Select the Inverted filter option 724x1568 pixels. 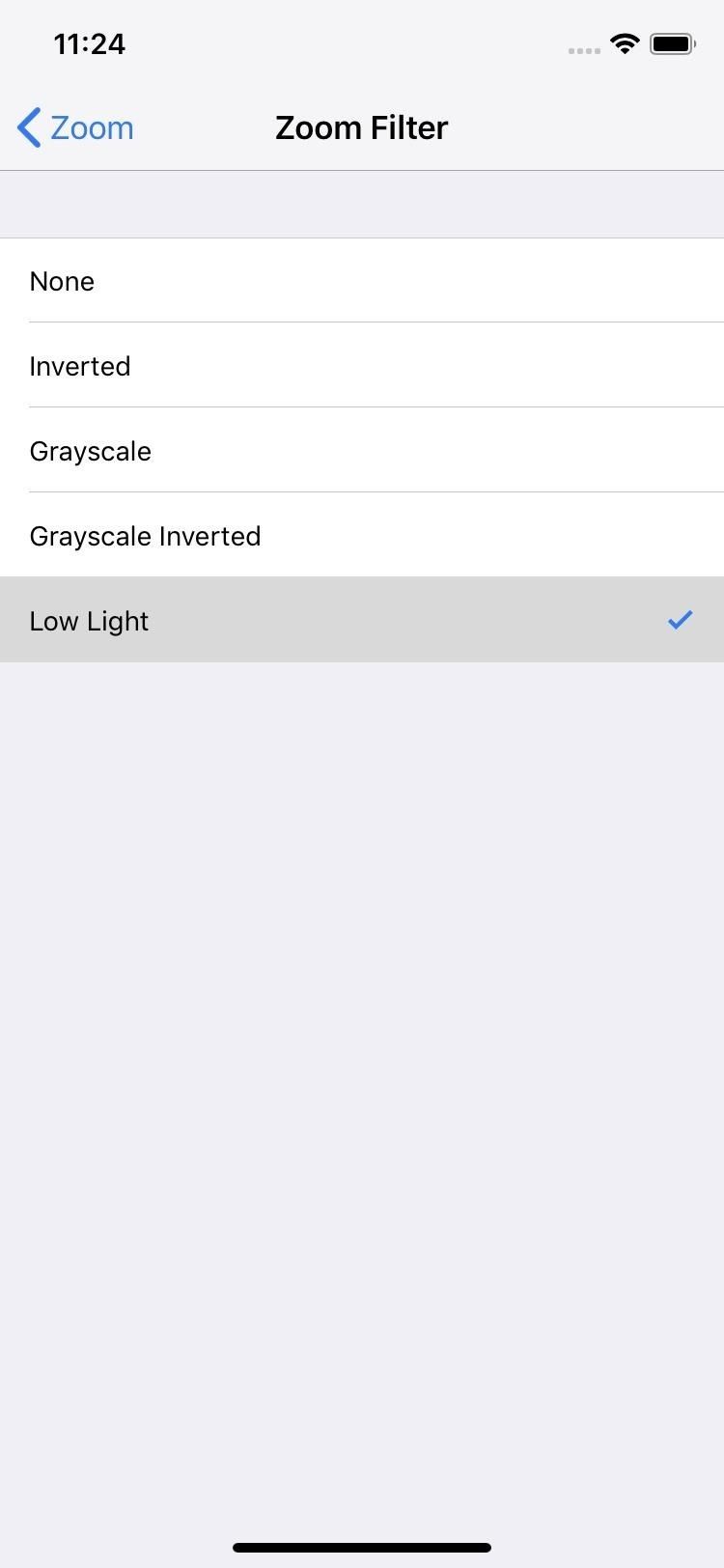pos(362,366)
